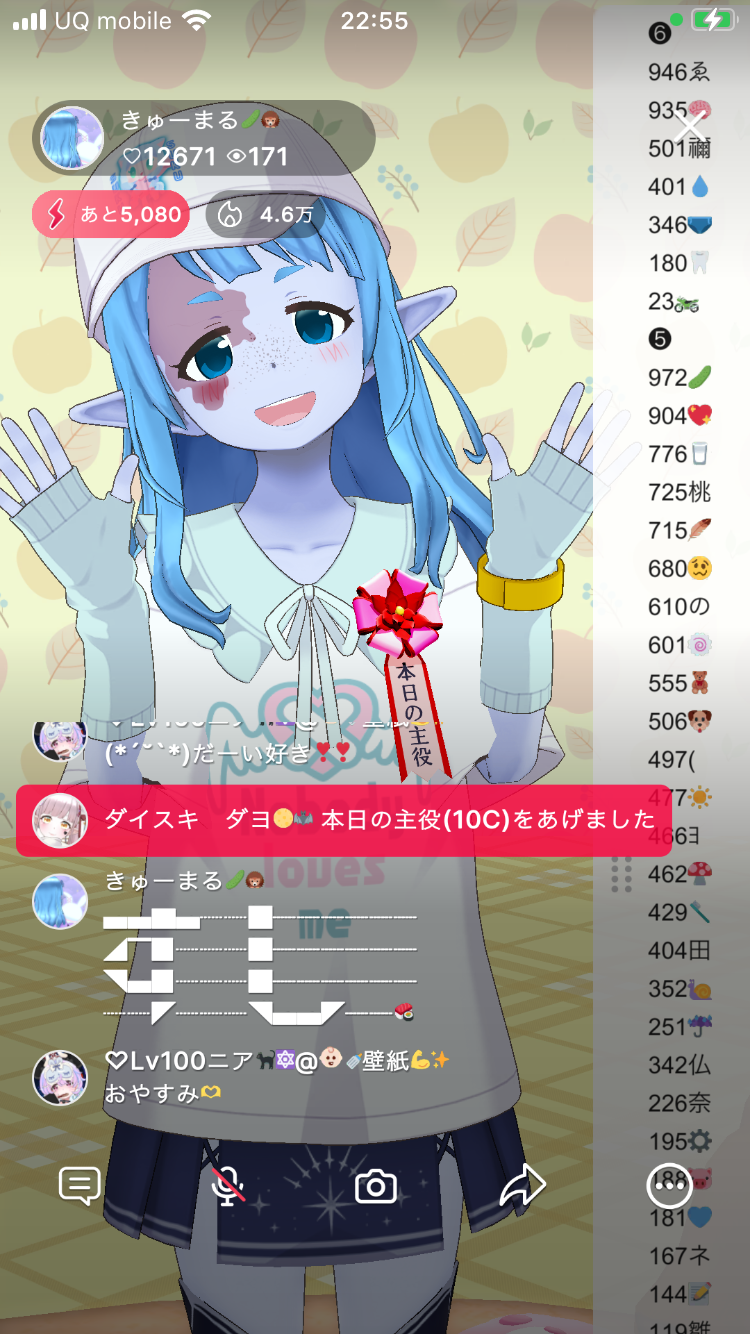Open the 4.6万 flame ranking badge
Image resolution: width=750 pixels, height=1334 pixels.
[266, 214]
